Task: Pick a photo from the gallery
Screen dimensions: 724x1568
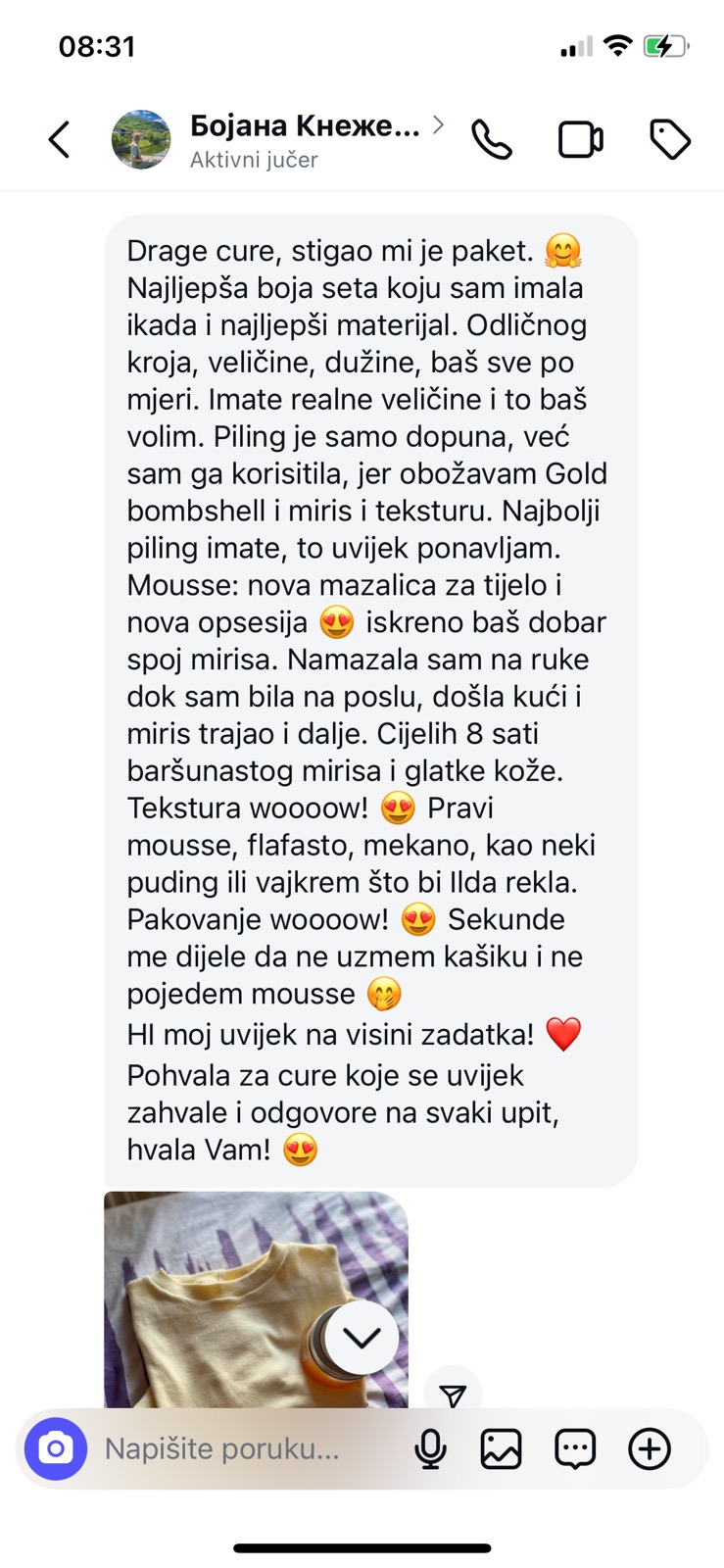Action: (x=501, y=1448)
